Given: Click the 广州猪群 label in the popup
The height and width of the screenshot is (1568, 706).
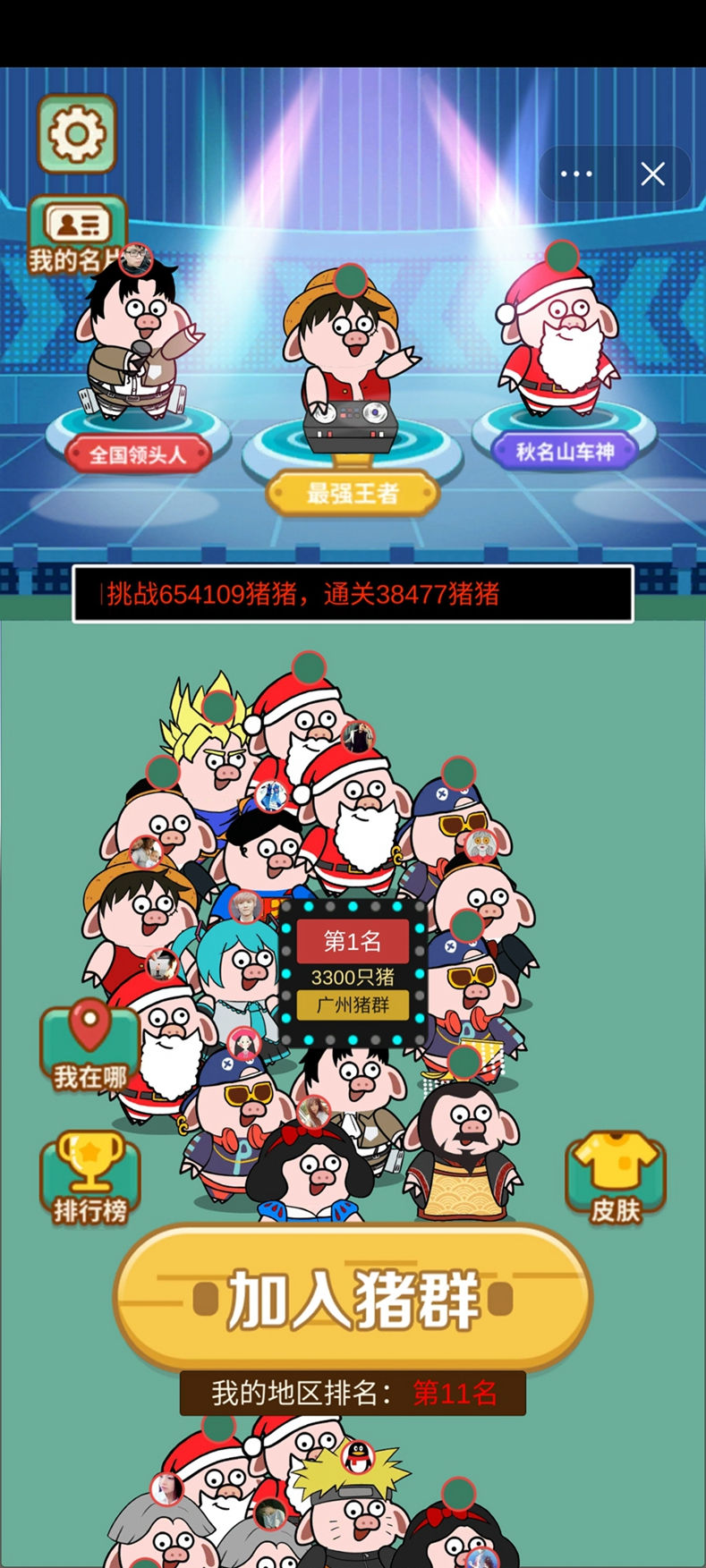Looking at the screenshot, I should click(353, 1005).
